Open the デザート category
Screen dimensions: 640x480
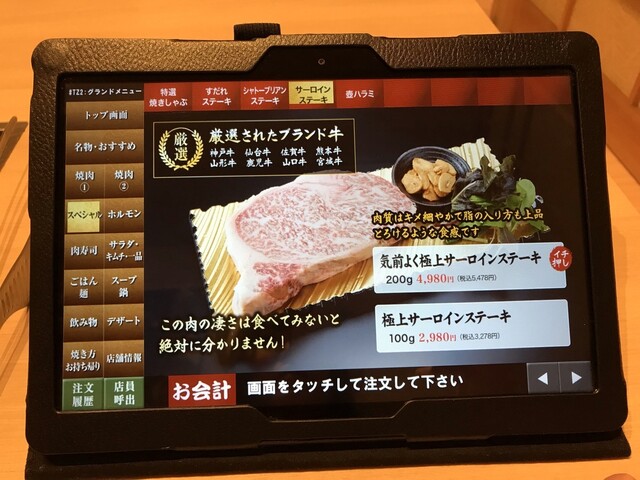click(x=124, y=322)
